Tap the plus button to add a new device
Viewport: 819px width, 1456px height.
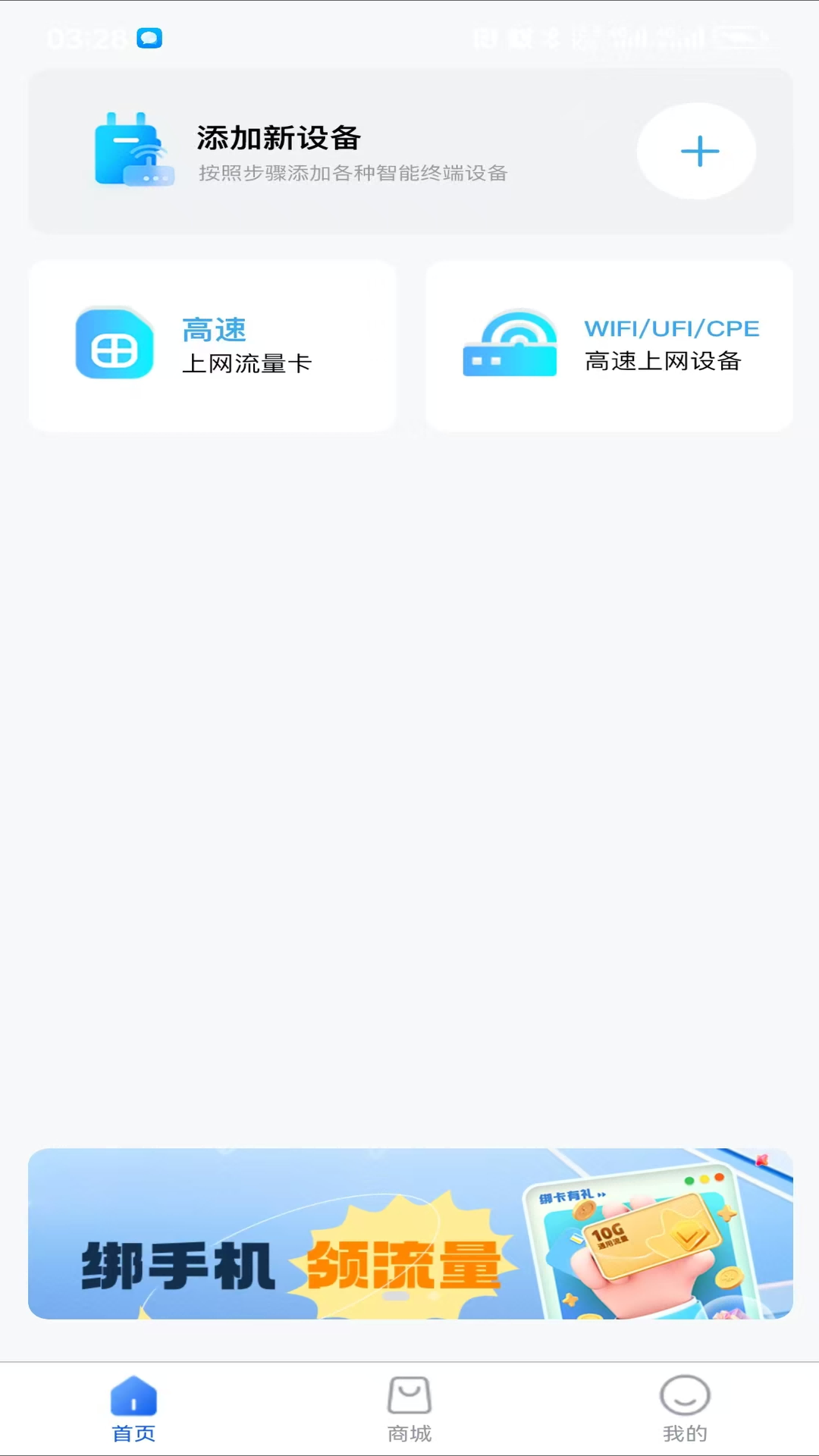[x=698, y=151]
